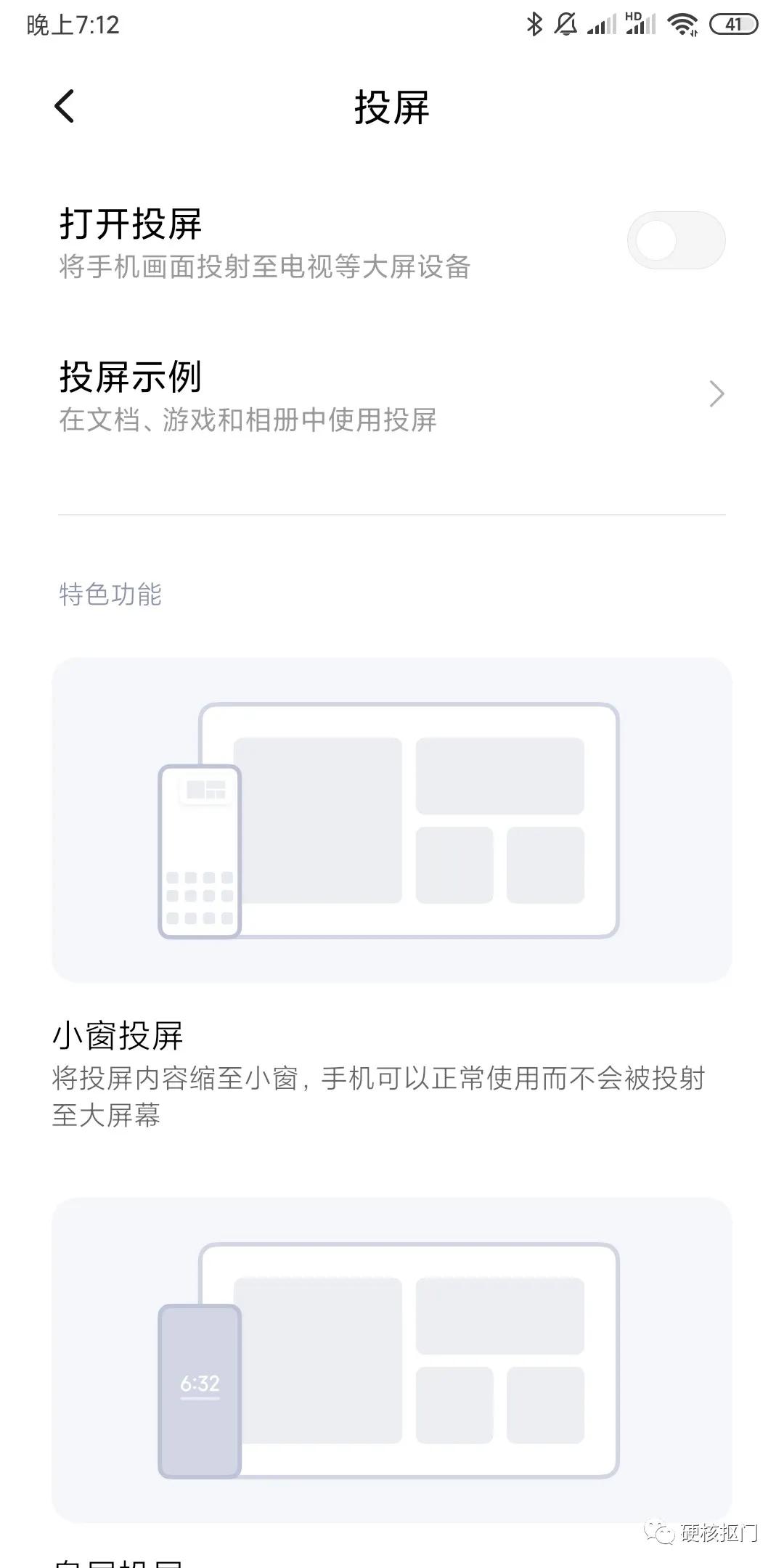
Task: Navigate back using the back arrow
Action: click(x=65, y=107)
